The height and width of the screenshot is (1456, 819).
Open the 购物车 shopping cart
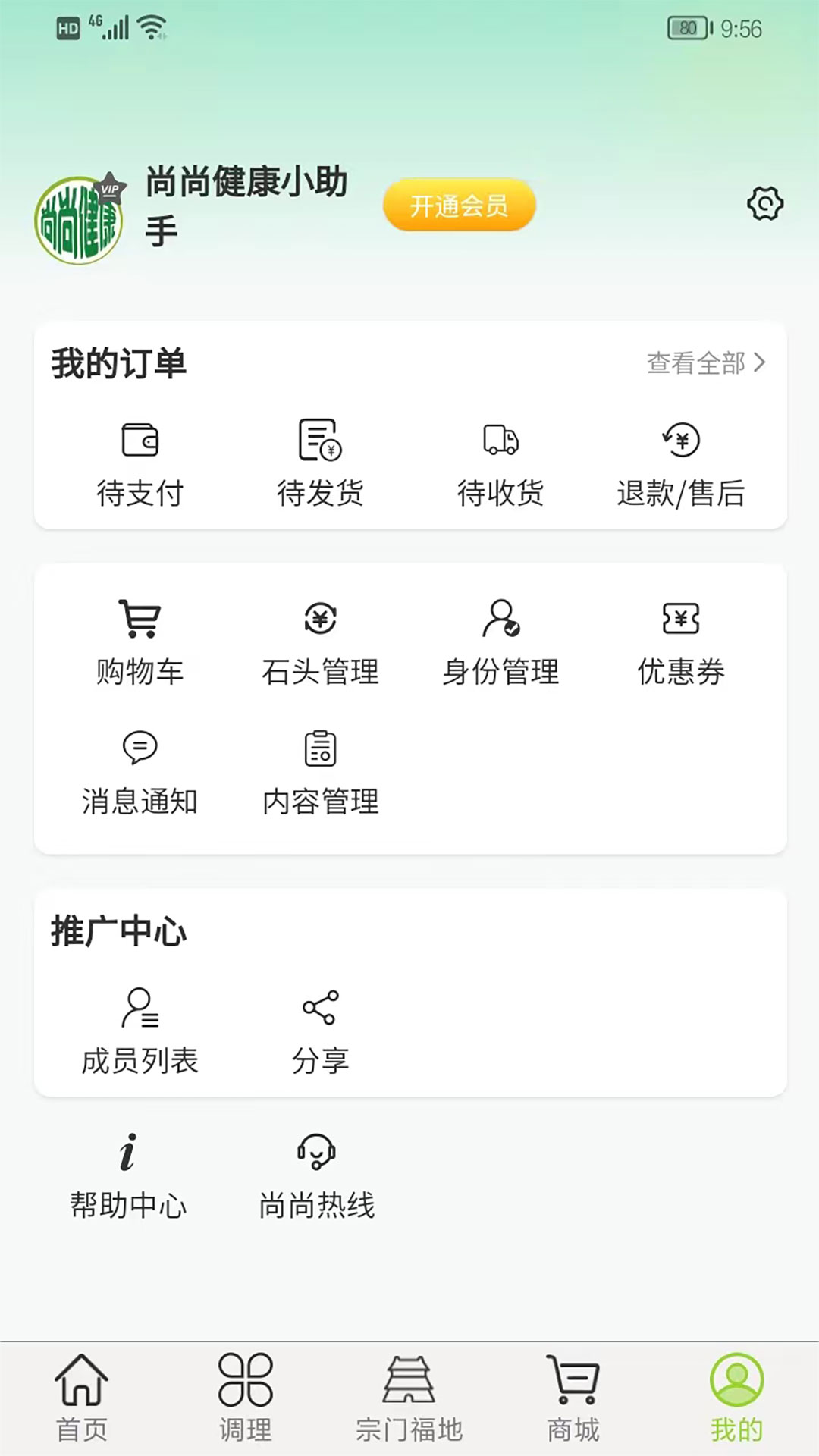[140, 641]
